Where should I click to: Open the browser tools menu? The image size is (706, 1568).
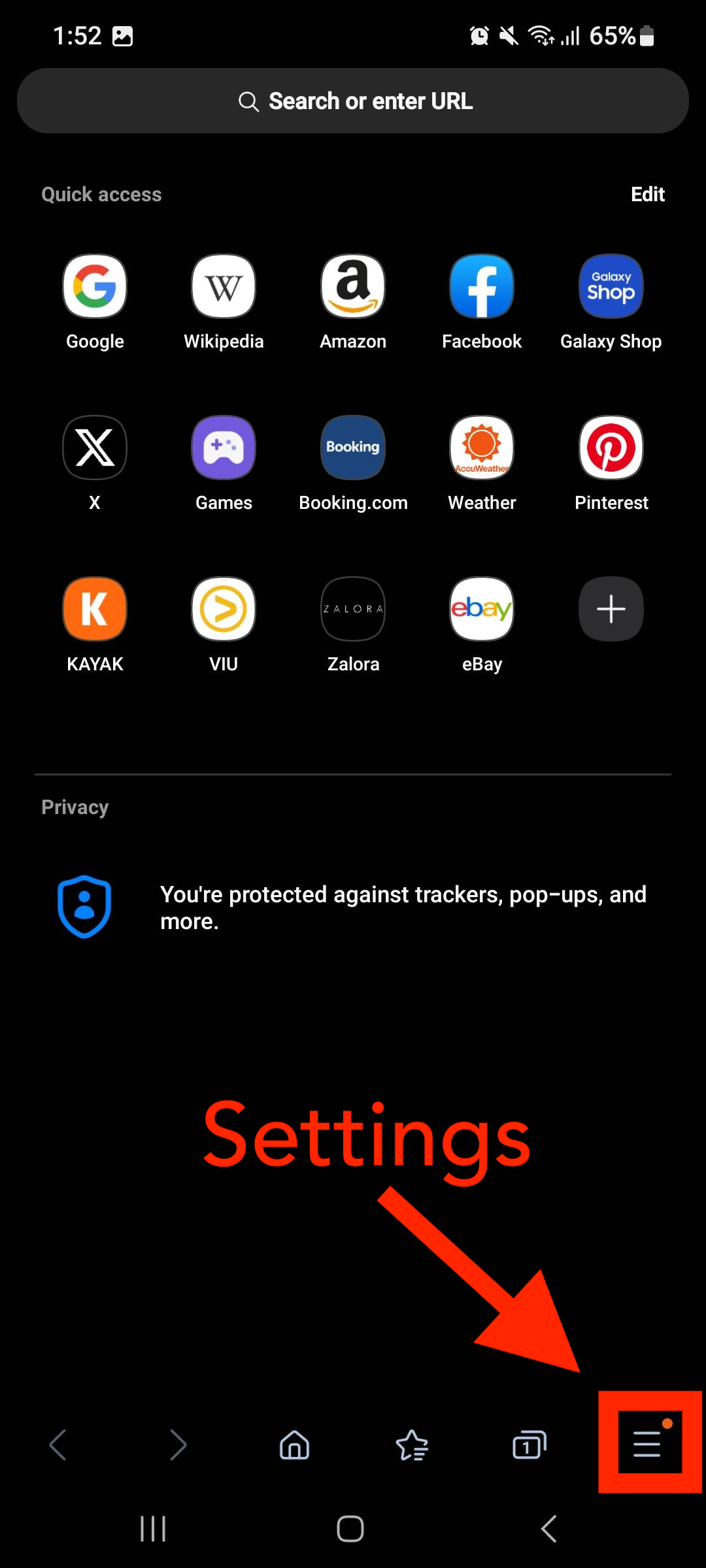pyautogui.click(x=647, y=1443)
